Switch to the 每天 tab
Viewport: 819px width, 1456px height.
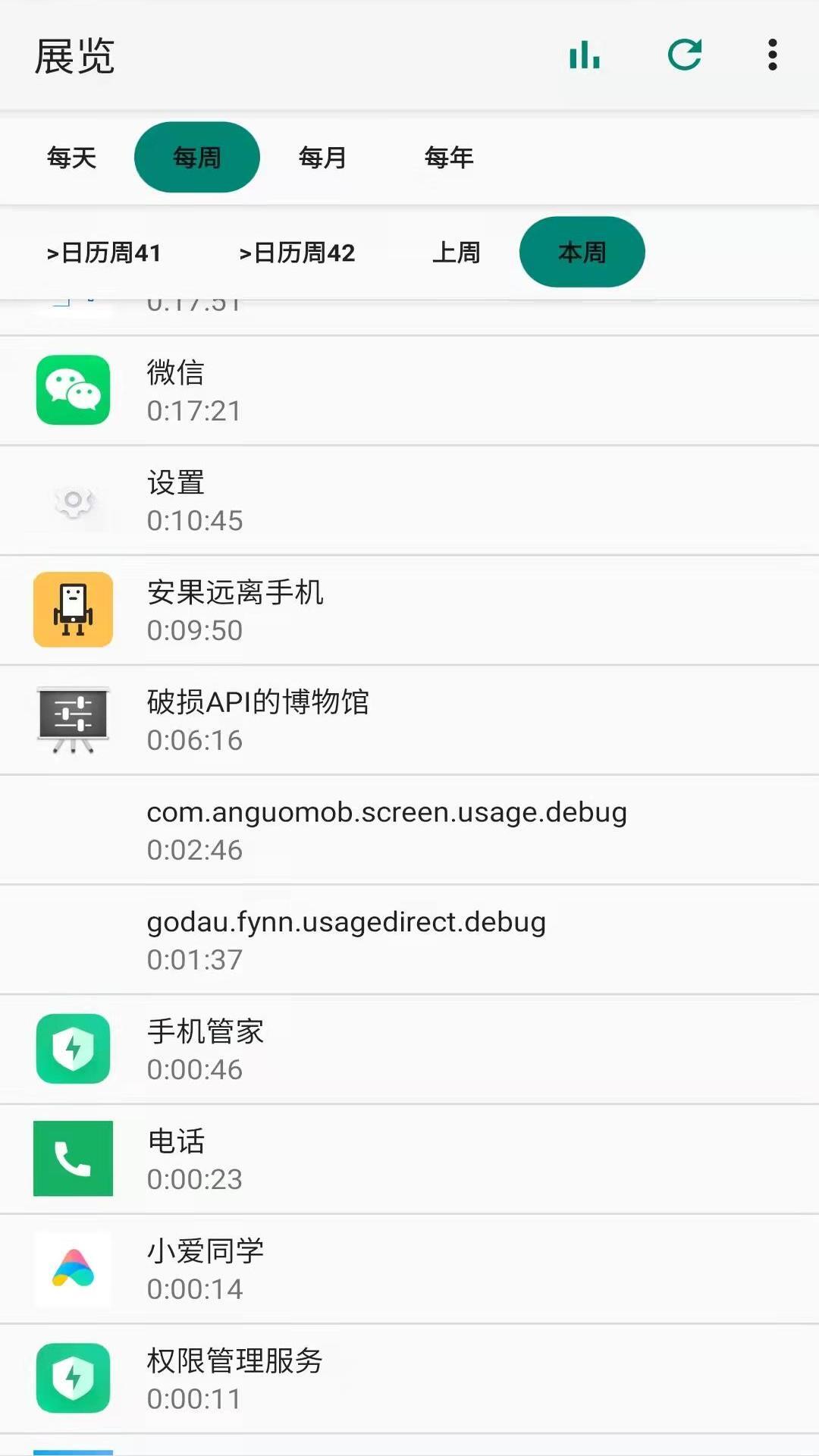(71, 157)
